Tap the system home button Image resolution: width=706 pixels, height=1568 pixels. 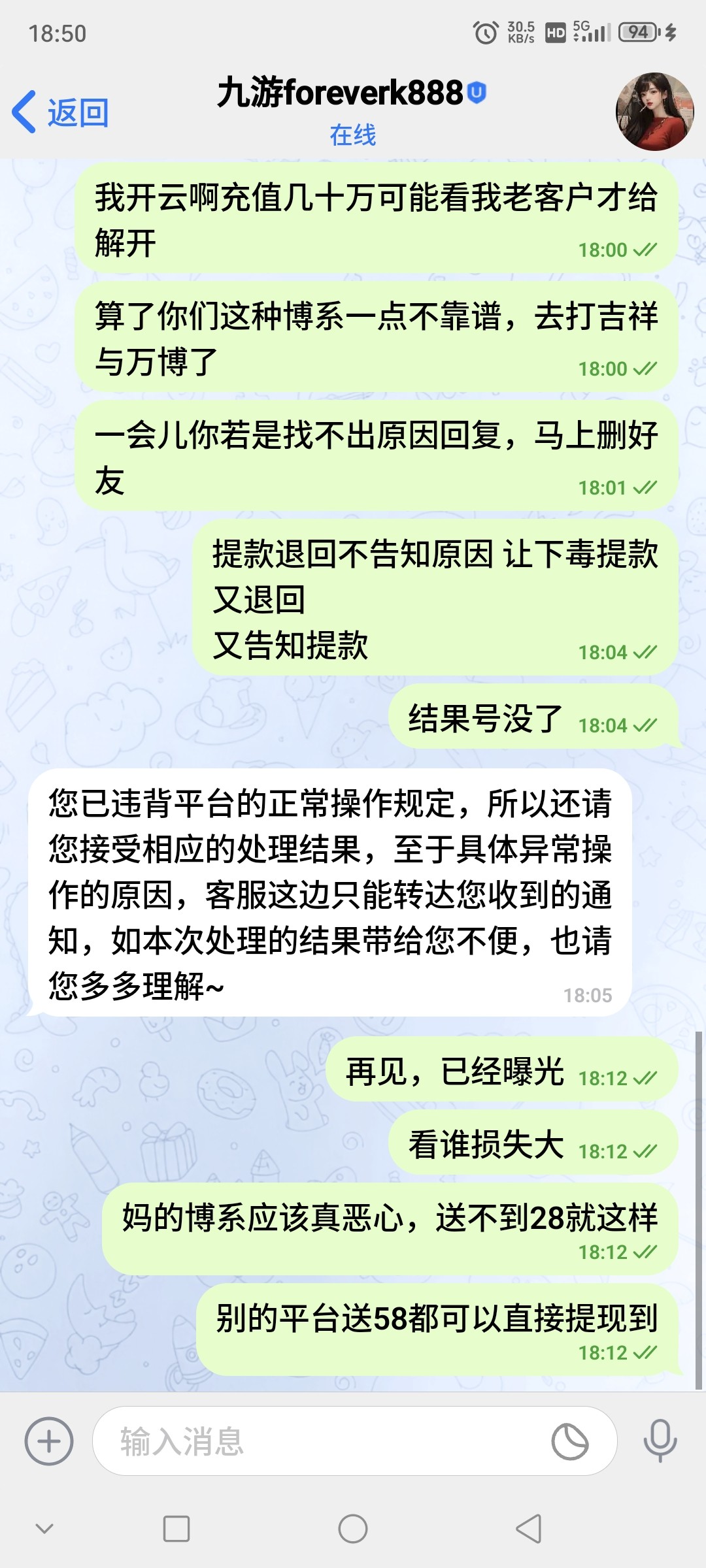point(353,1529)
